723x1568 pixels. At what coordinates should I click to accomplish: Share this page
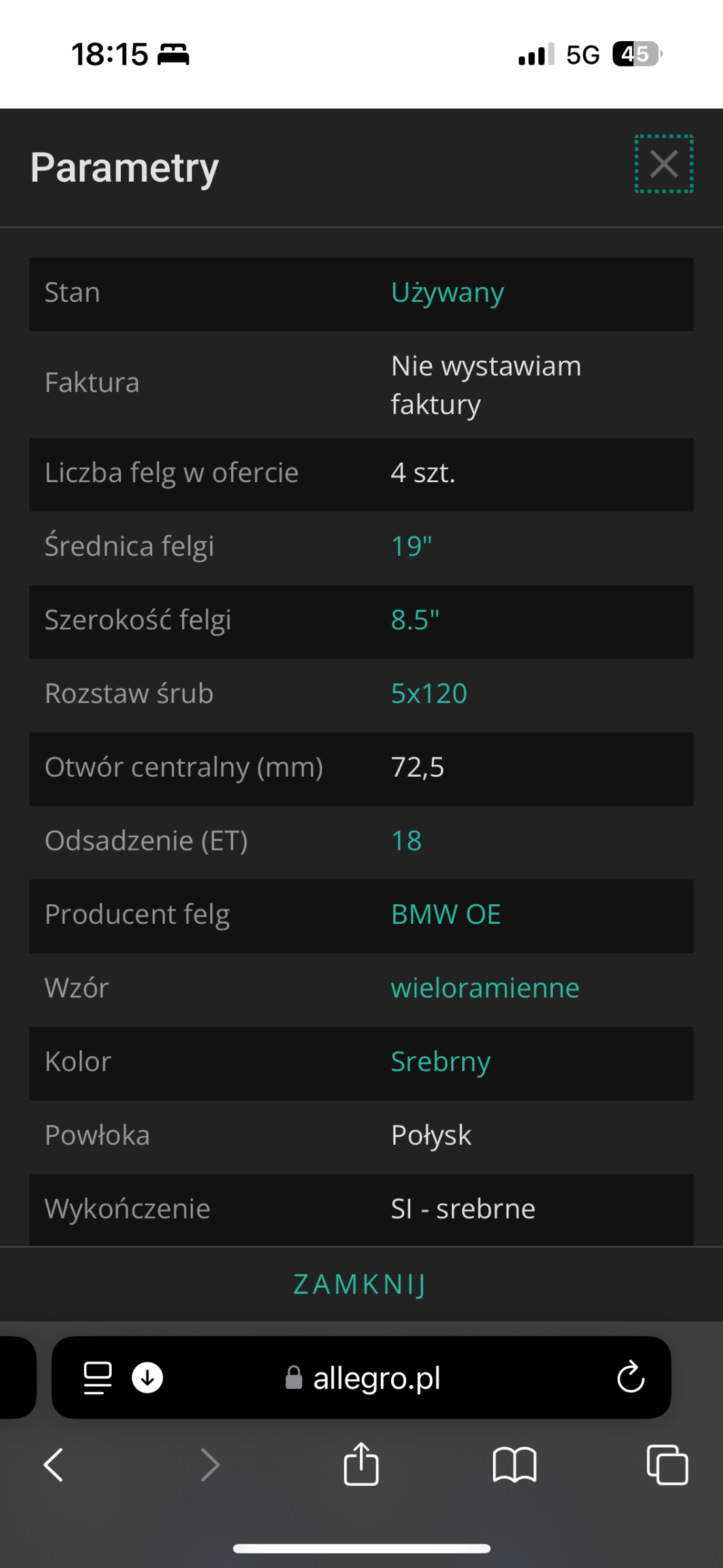coord(361,1463)
